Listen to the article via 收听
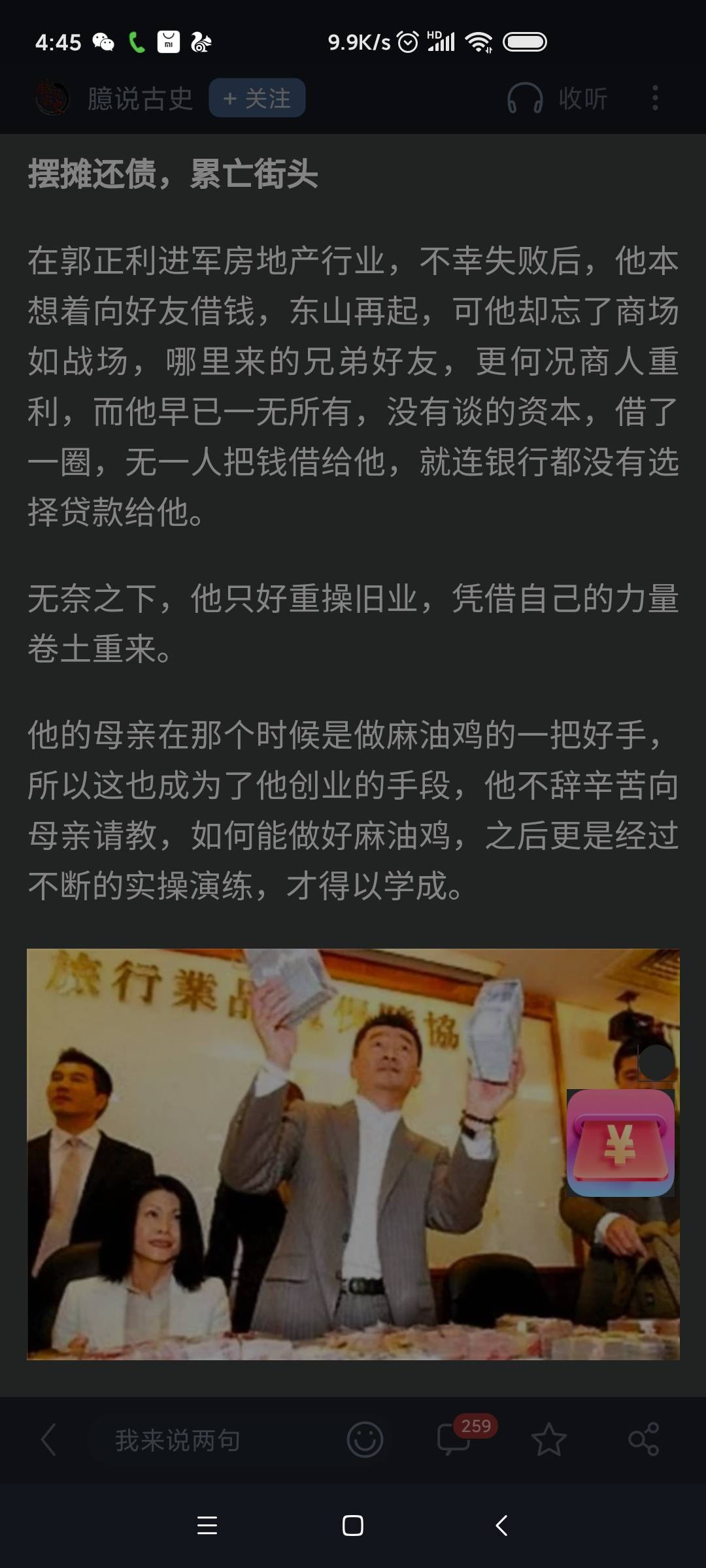 [x=558, y=98]
